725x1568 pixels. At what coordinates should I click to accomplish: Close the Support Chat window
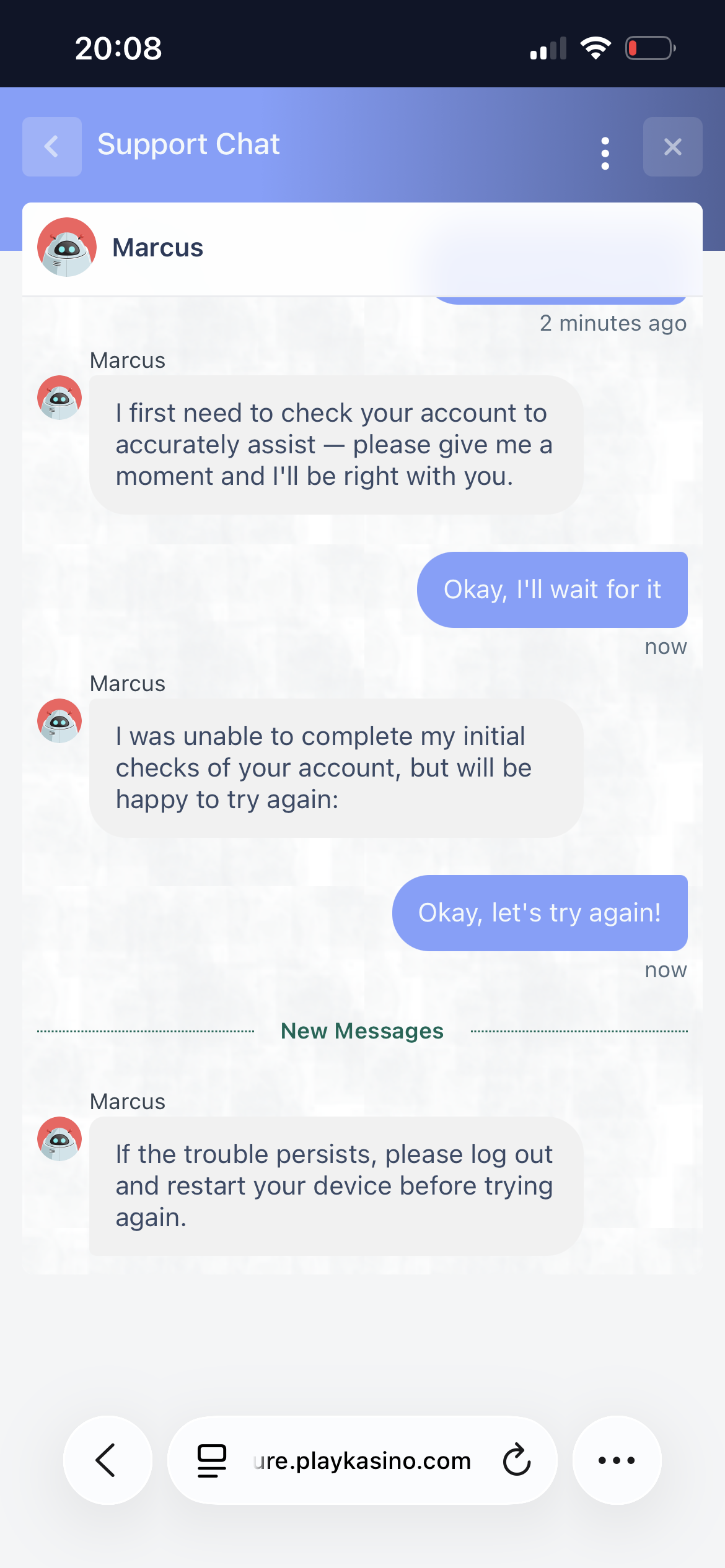[672, 147]
